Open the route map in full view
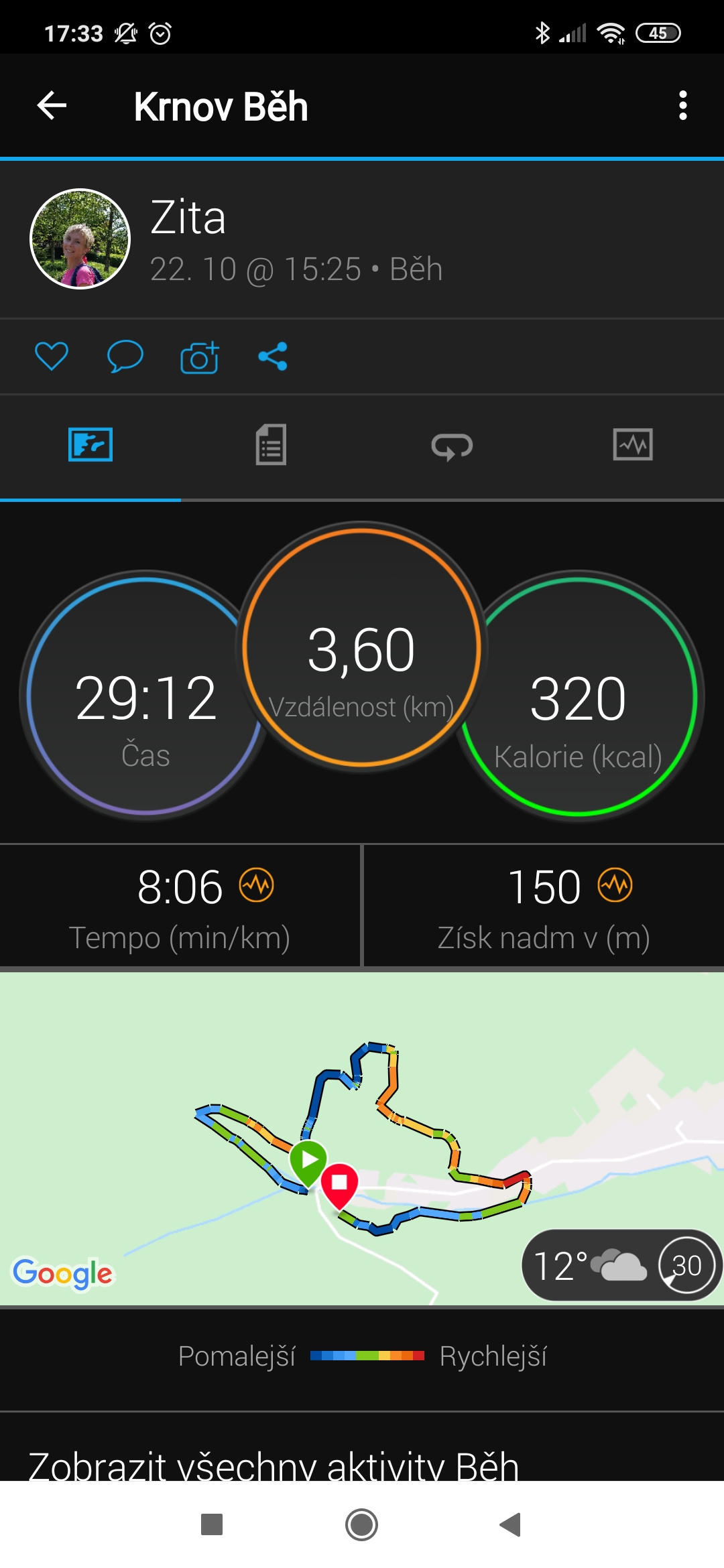Viewport: 724px width, 1568px height. coord(362,1138)
